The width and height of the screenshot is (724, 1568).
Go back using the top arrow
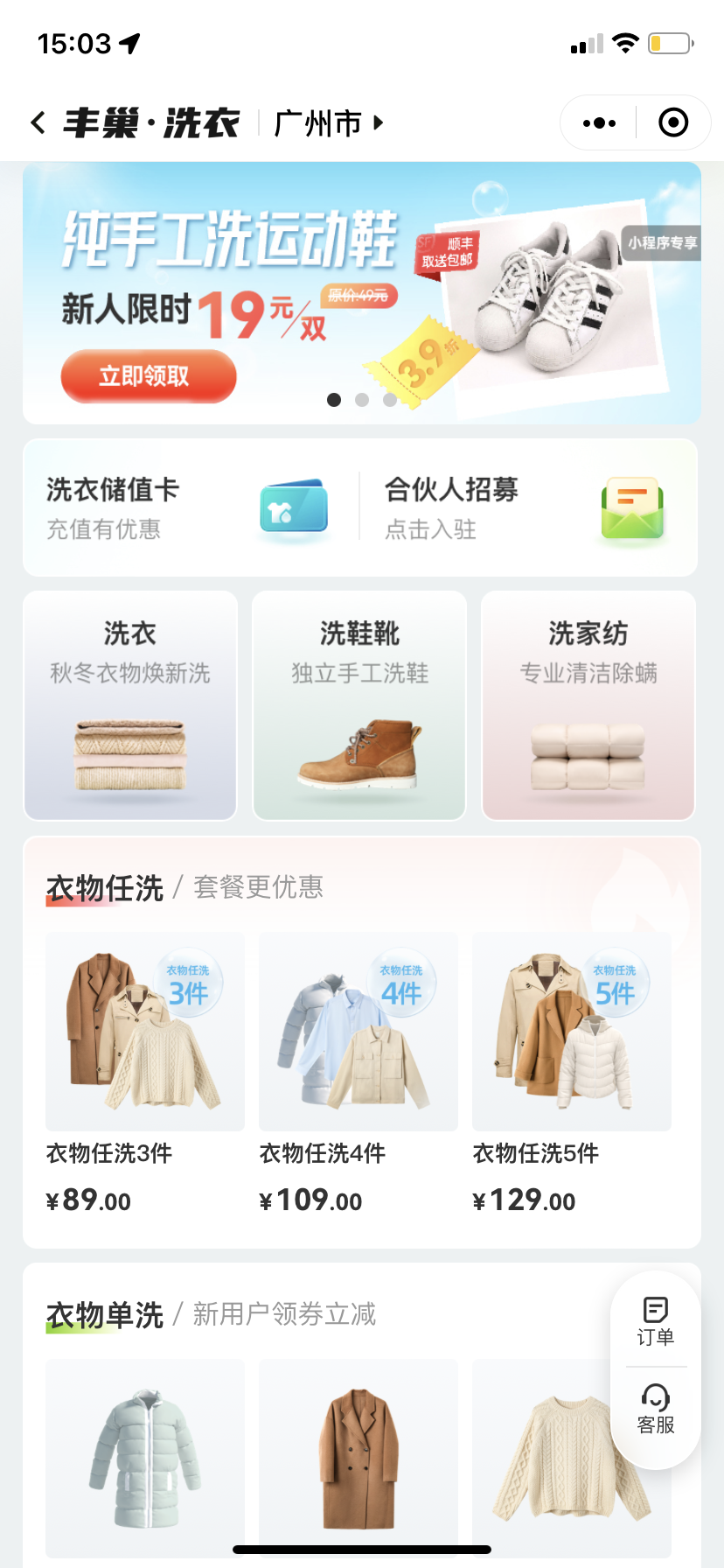[38, 122]
